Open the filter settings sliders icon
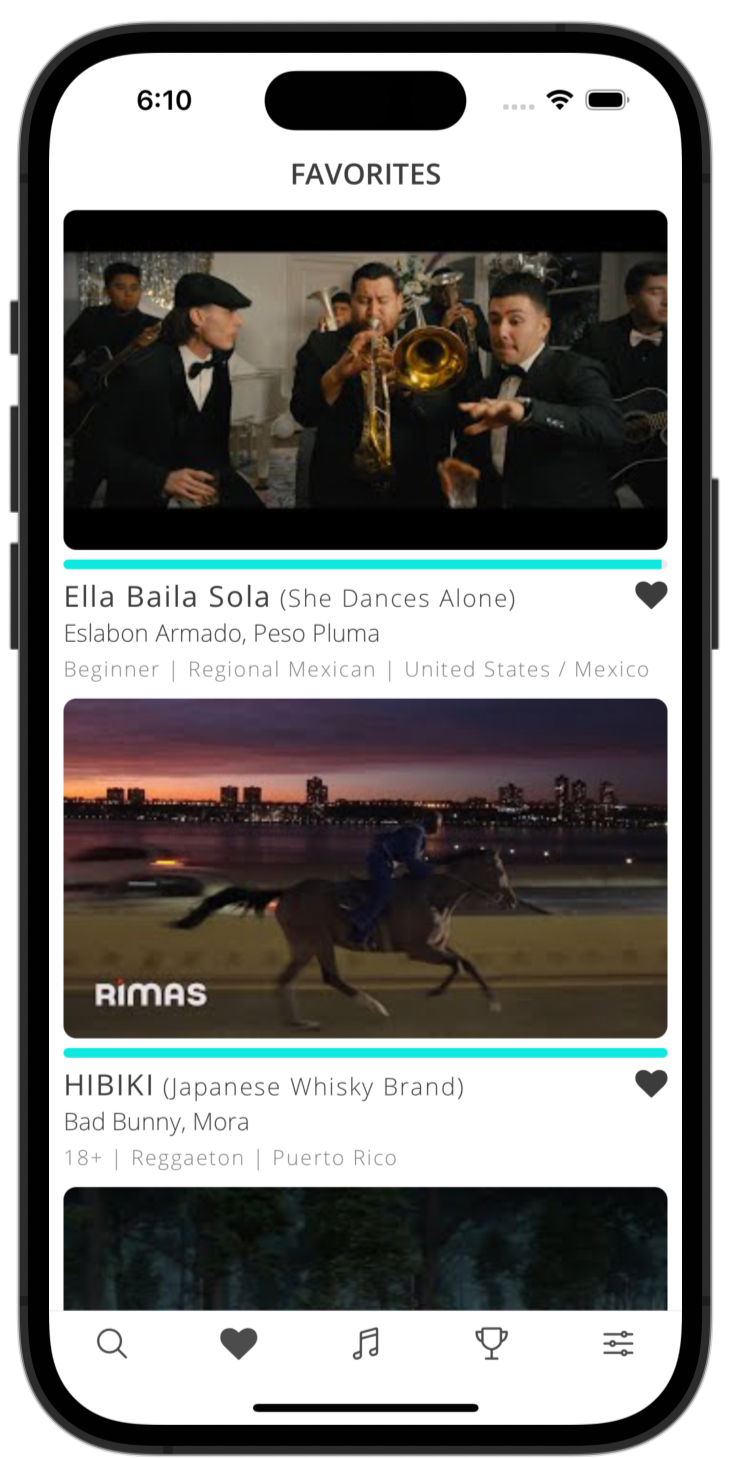 [x=617, y=1344]
